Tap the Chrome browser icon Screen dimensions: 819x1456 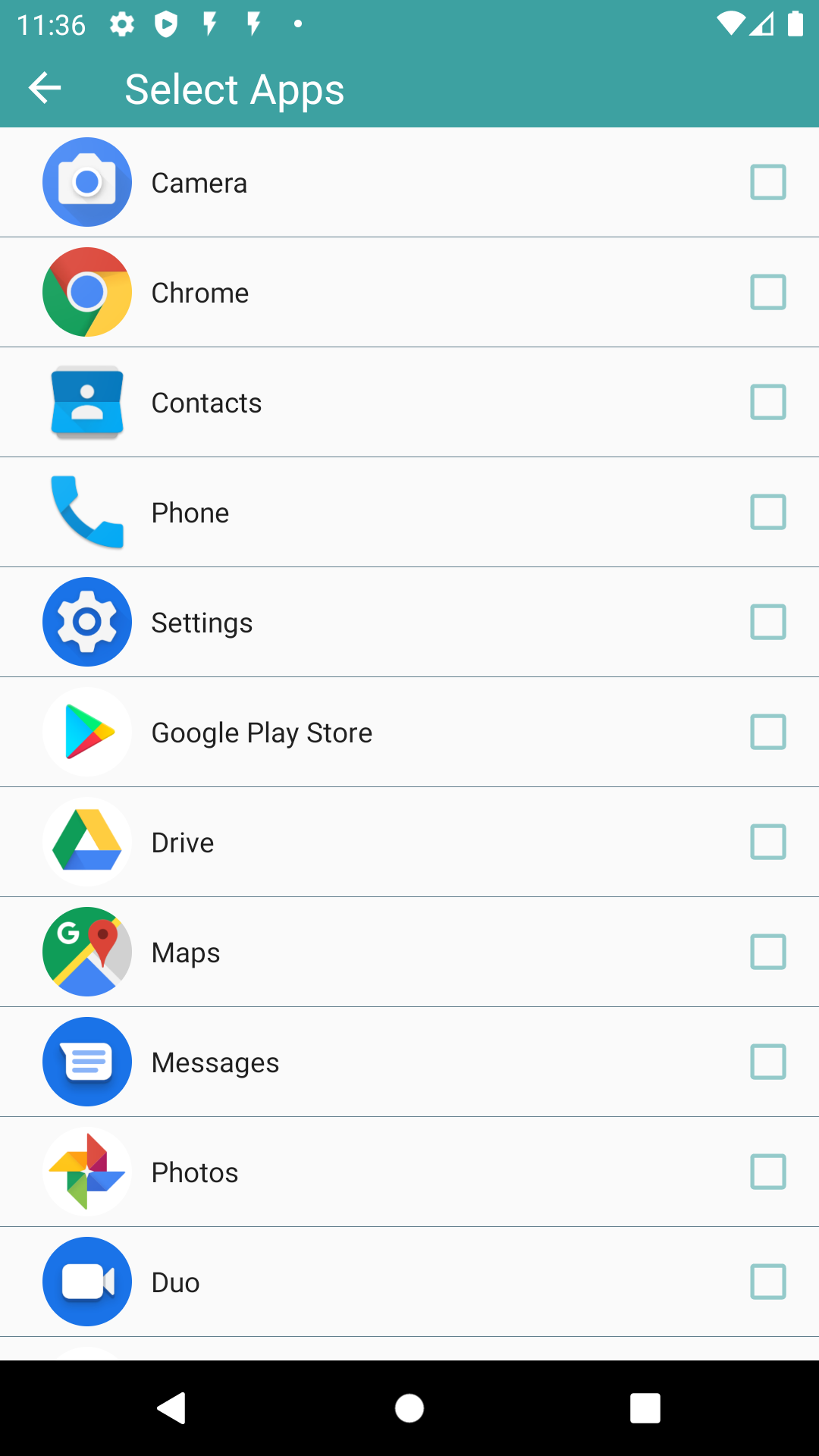pyautogui.click(x=87, y=292)
